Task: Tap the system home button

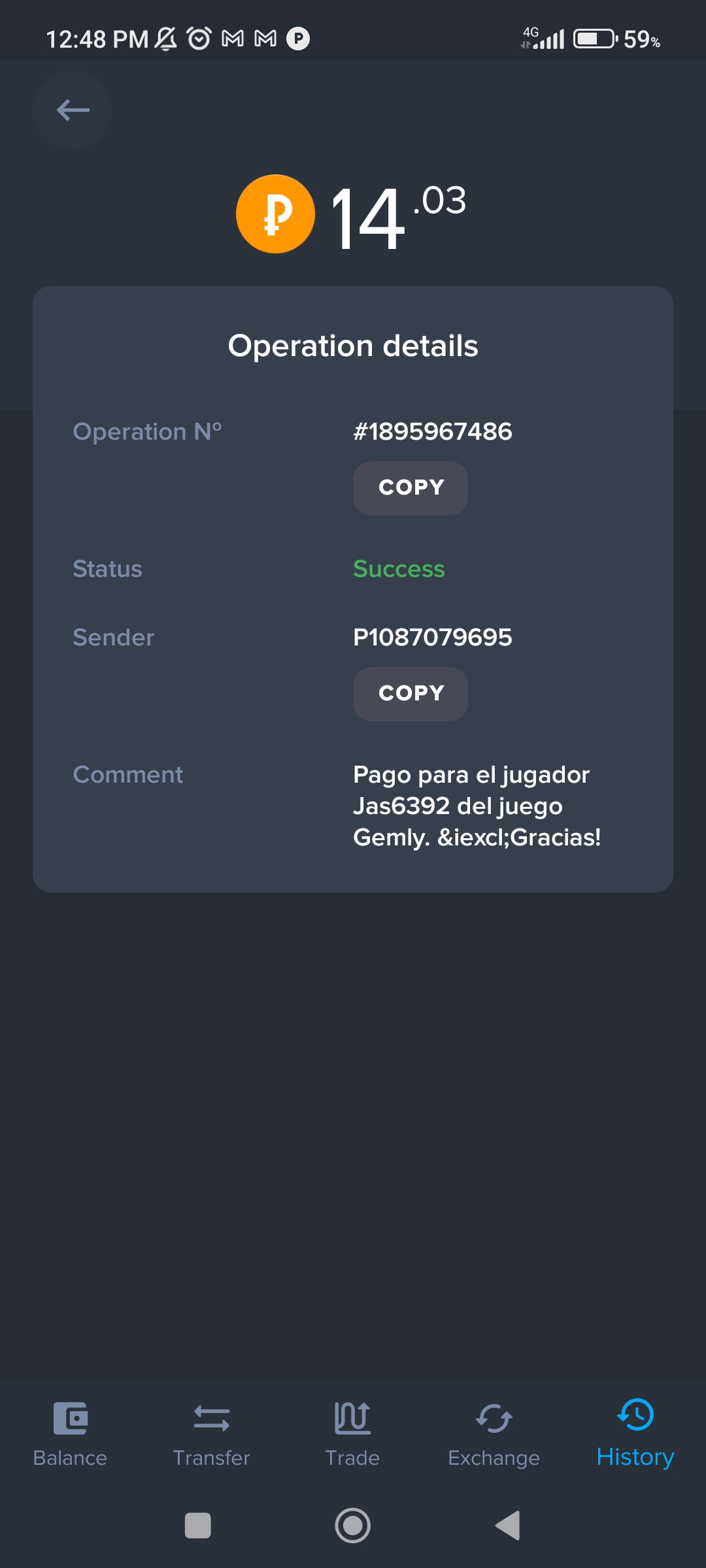Action: point(353,1526)
